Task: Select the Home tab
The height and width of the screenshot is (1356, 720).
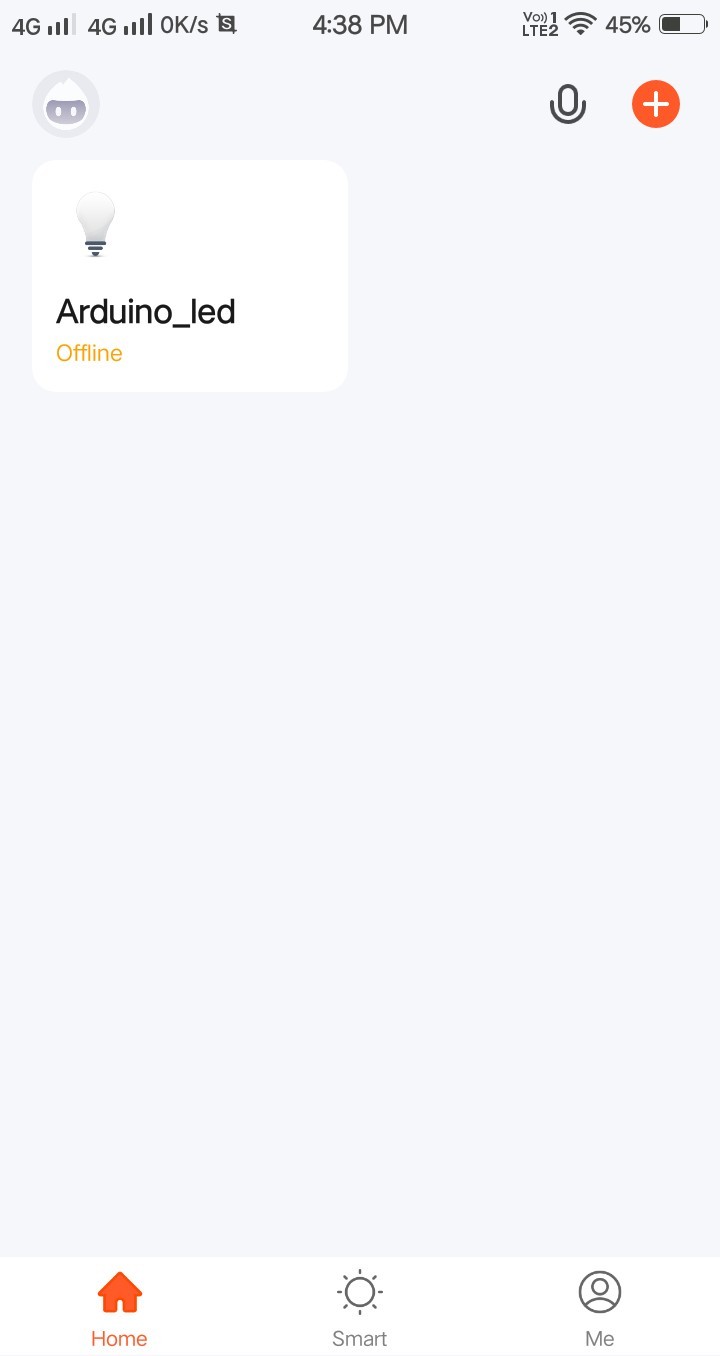Action: point(119,1308)
